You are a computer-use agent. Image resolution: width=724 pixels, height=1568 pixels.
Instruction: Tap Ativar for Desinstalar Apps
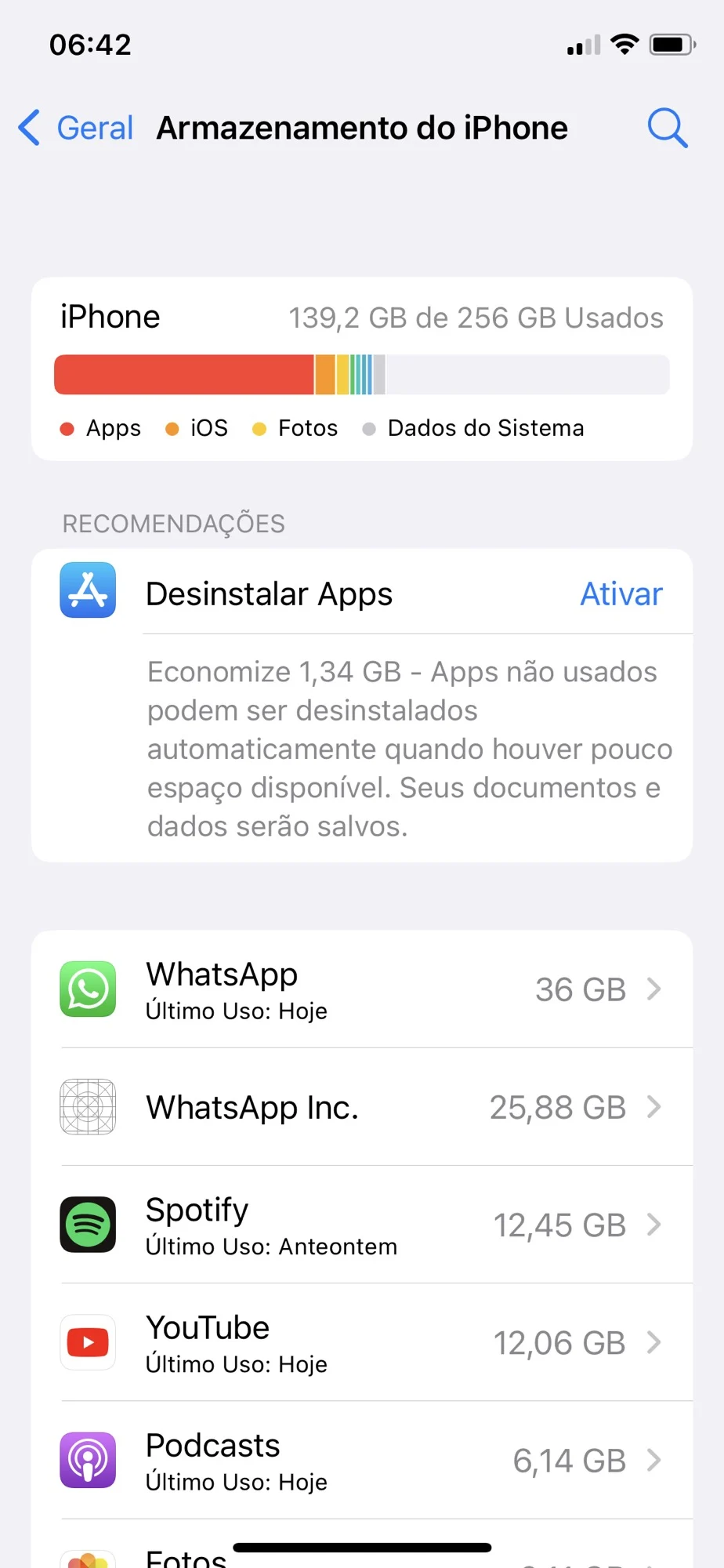tap(621, 594)
